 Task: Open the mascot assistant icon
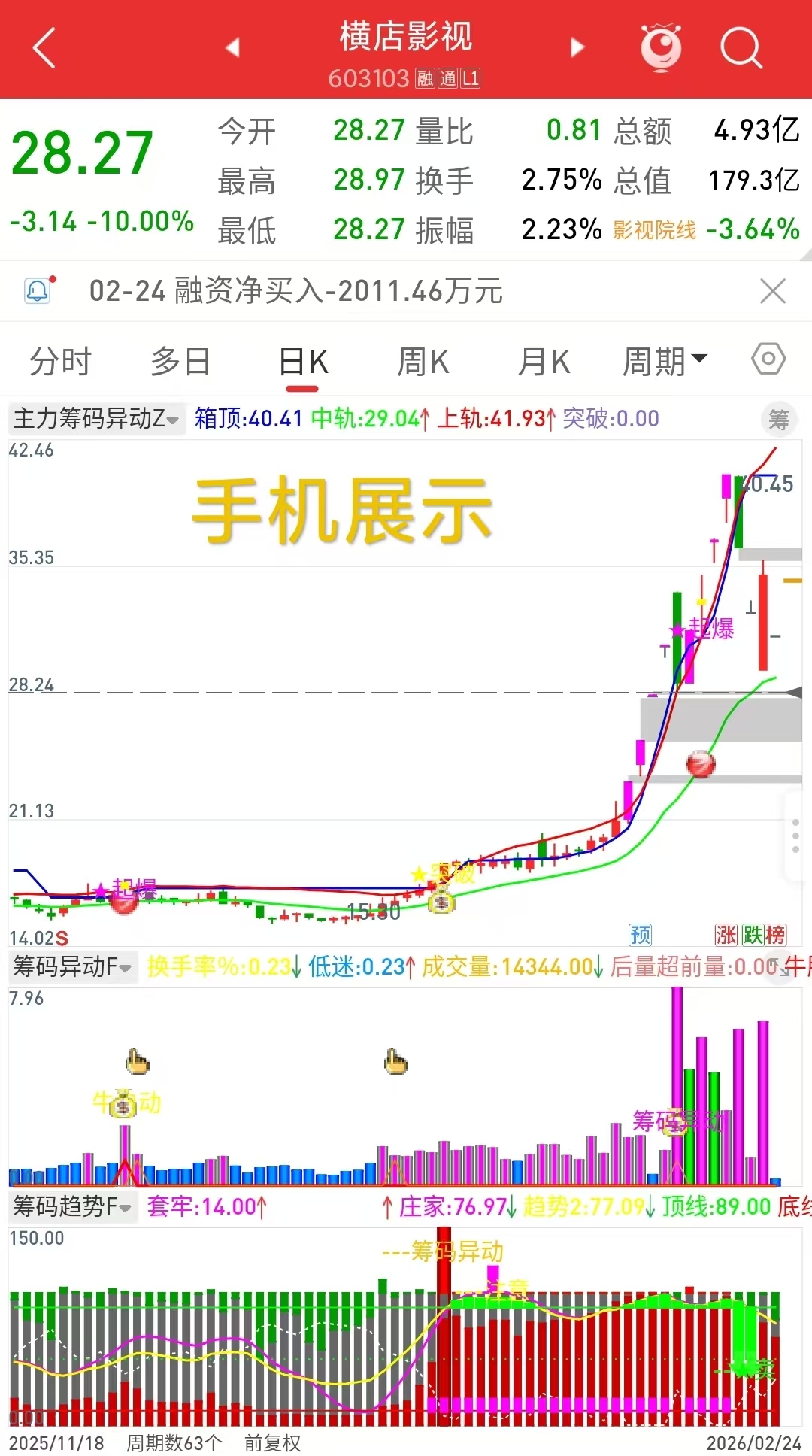pyautogui.click(x=660, y=47)
